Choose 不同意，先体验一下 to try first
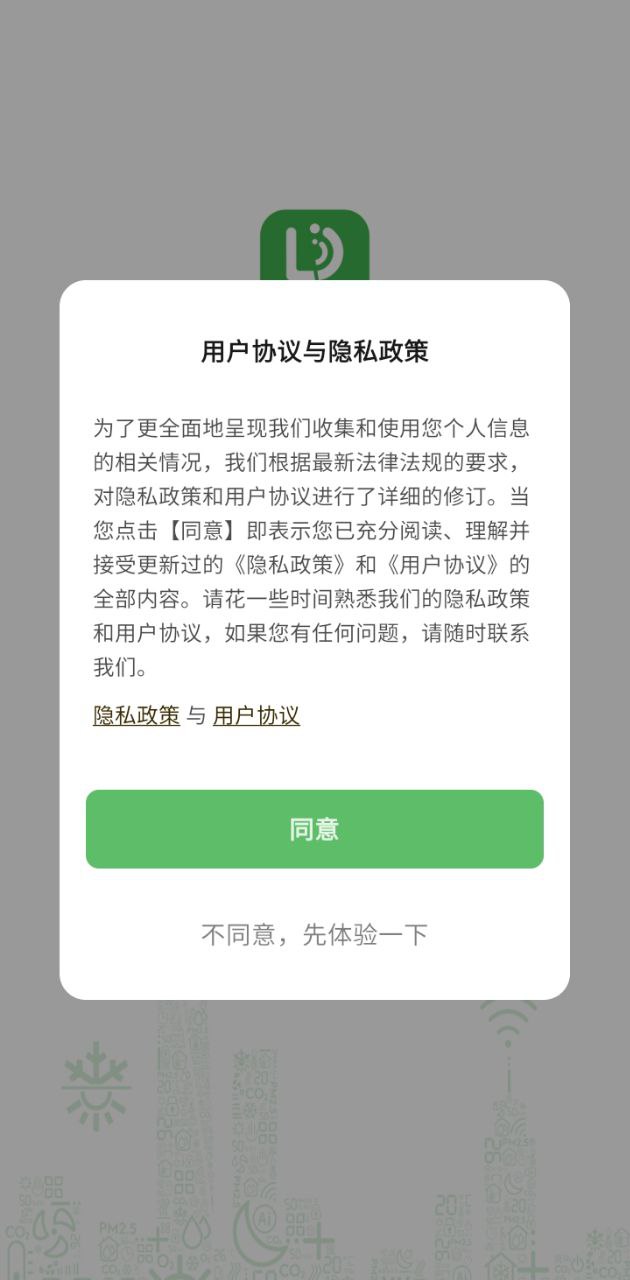The image size is (630, 1280). [x=314, y=935]
